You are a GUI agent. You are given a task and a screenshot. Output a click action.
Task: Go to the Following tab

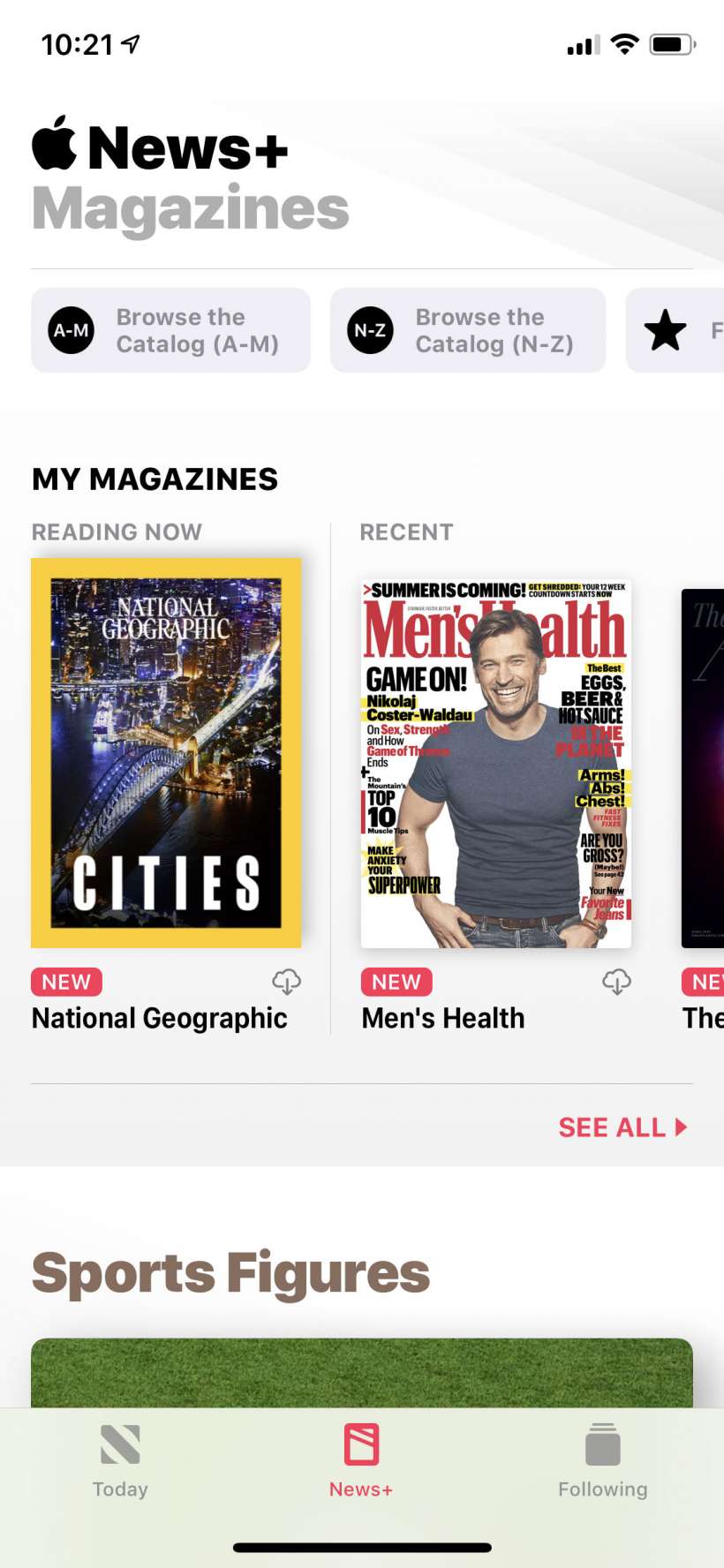[602, 1460]
